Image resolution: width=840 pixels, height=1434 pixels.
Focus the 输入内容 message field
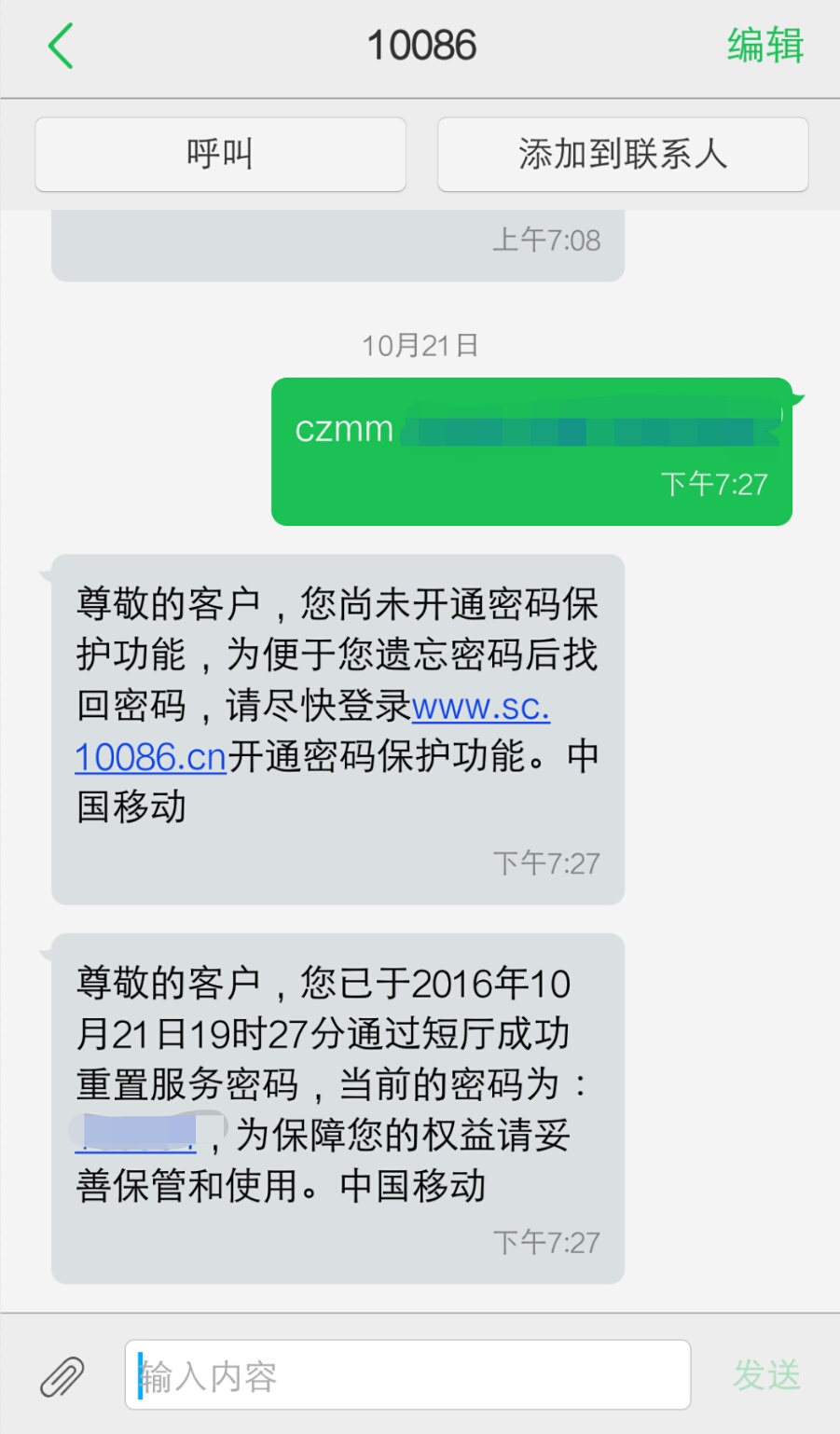(x=407, y=1375)
